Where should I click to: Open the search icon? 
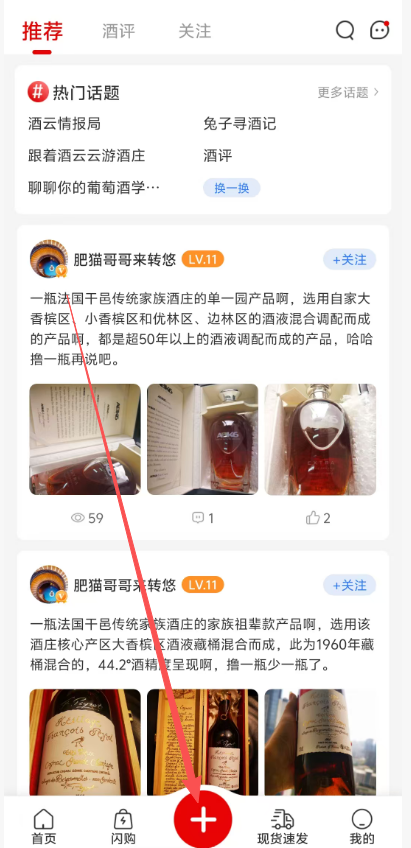tap(344, 30)
